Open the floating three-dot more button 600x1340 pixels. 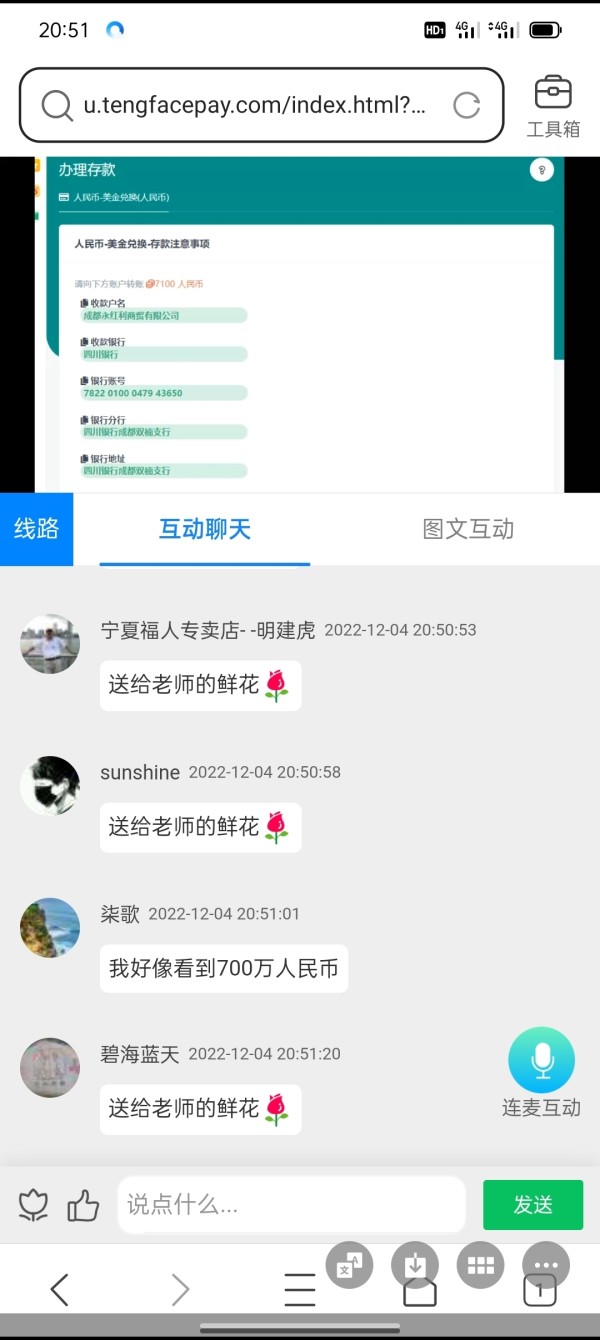pos(546,1266)
